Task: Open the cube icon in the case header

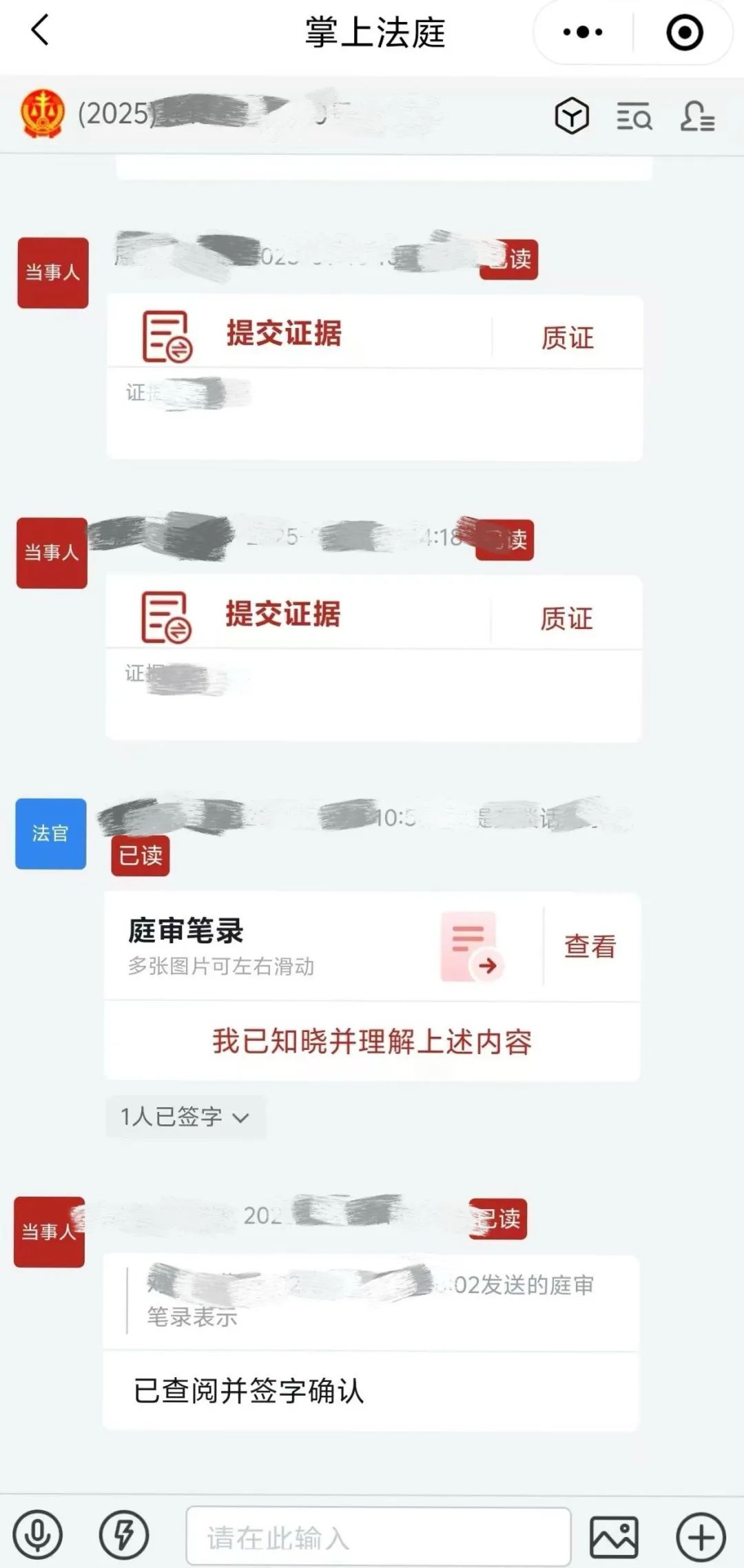Action: pos(572,115)
